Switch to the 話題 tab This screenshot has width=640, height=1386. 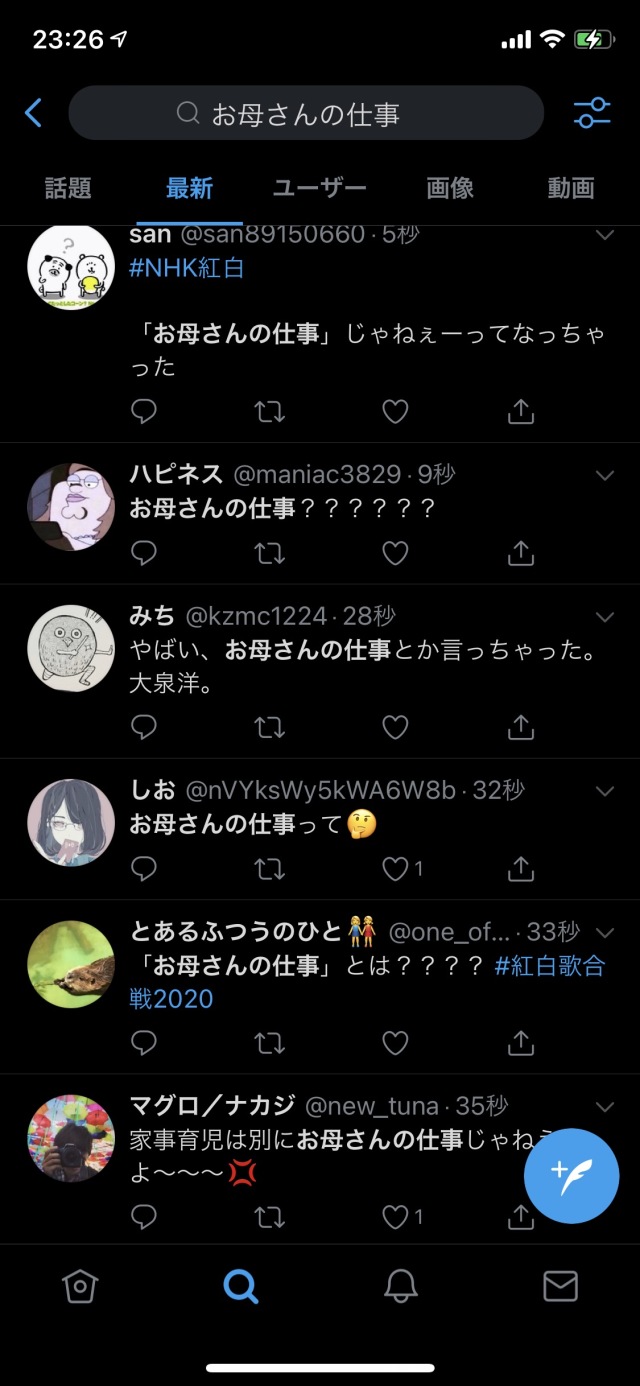coord(68,188)
